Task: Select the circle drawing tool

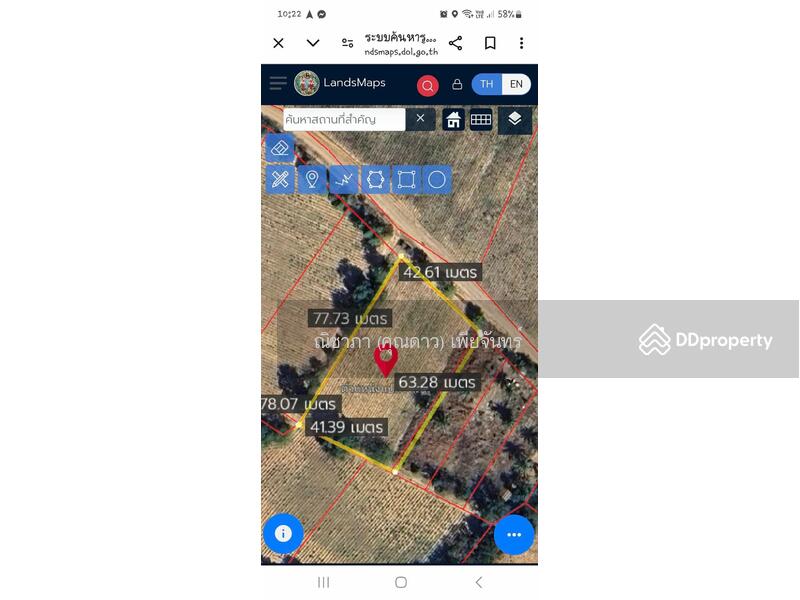Action: point(437,180)
